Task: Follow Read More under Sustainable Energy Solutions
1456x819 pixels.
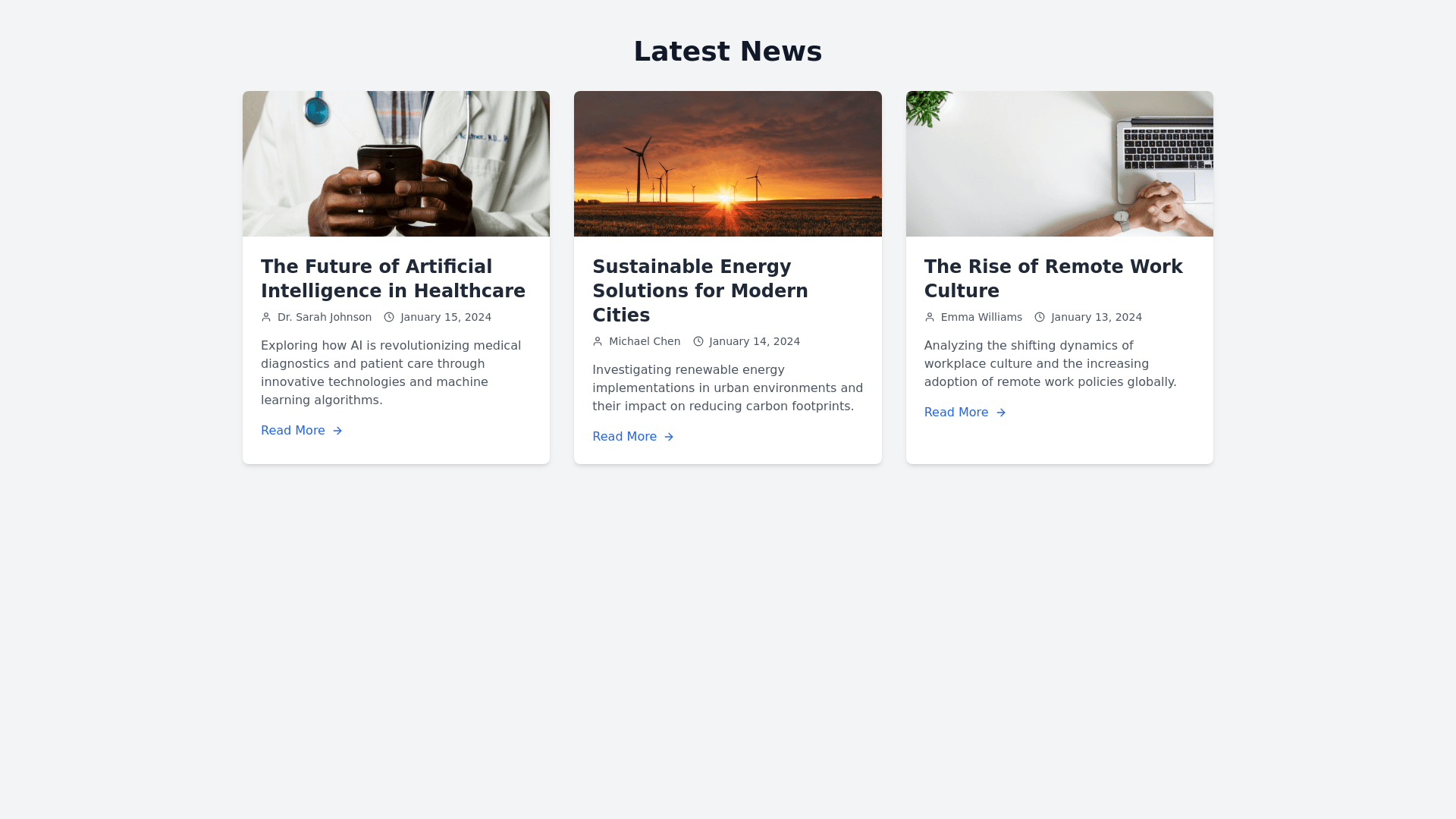Action: (x=632, y=437)
